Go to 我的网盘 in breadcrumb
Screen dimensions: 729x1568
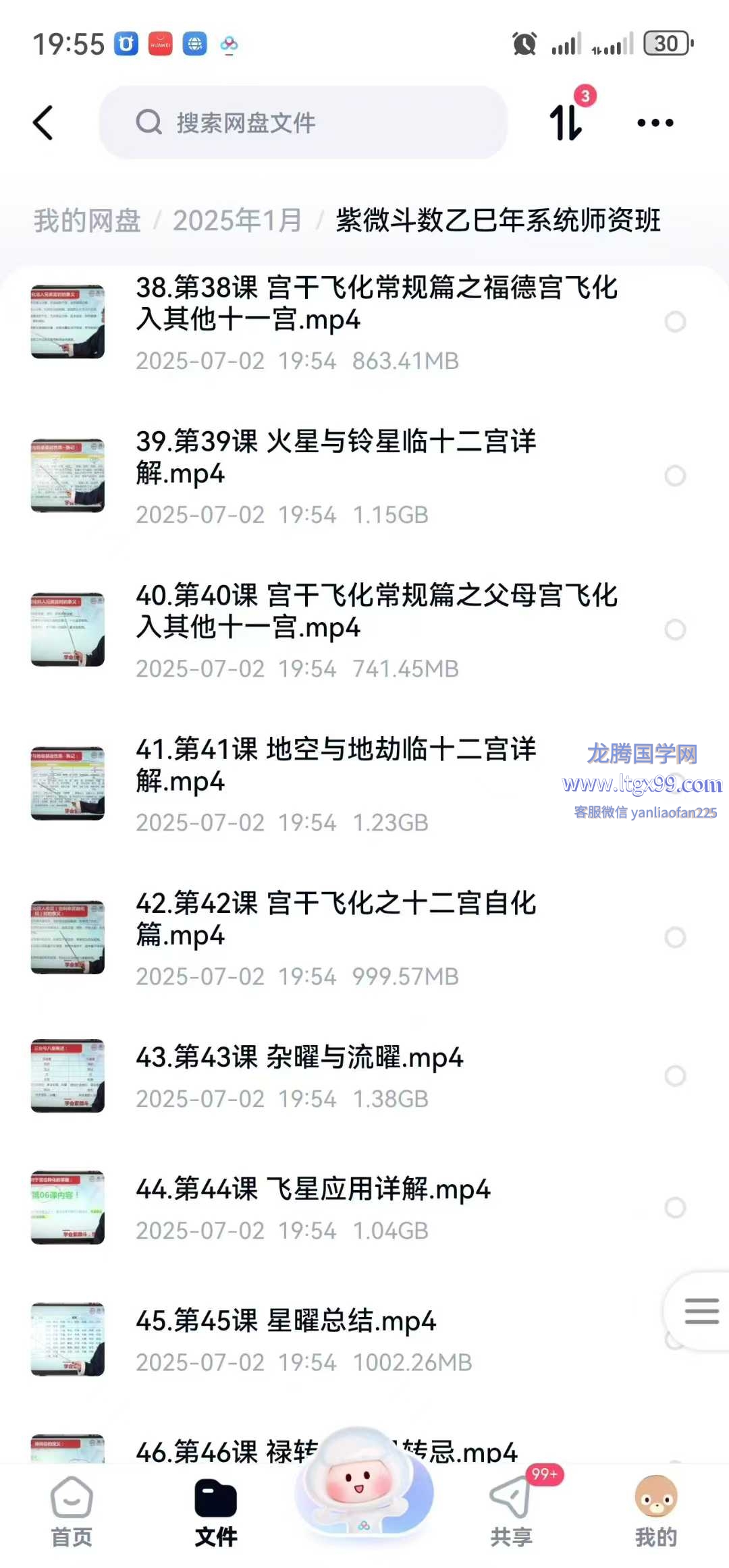point(87,221)
